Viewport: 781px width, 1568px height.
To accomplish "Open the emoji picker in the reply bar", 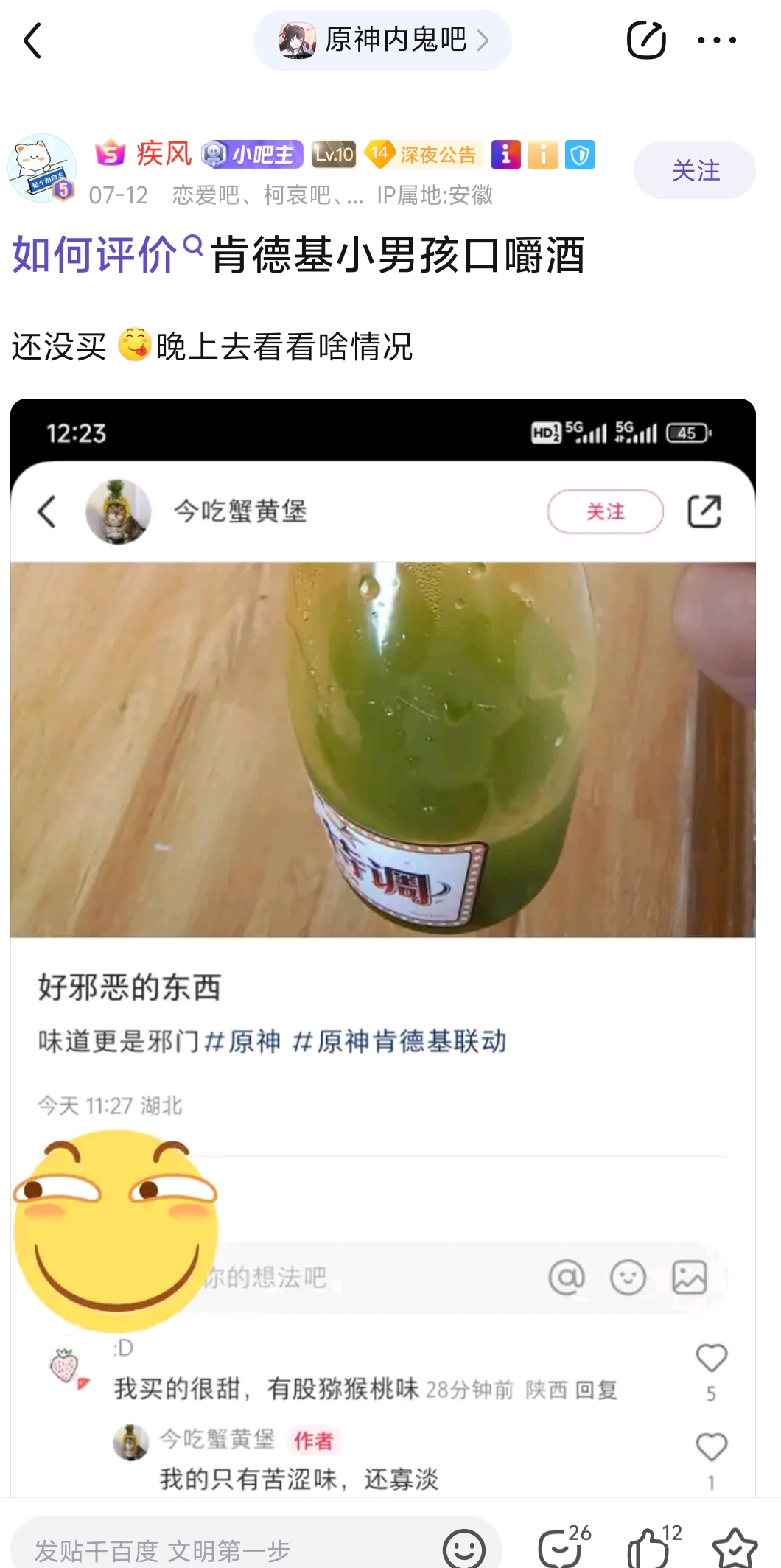I will click(464, 1549).
